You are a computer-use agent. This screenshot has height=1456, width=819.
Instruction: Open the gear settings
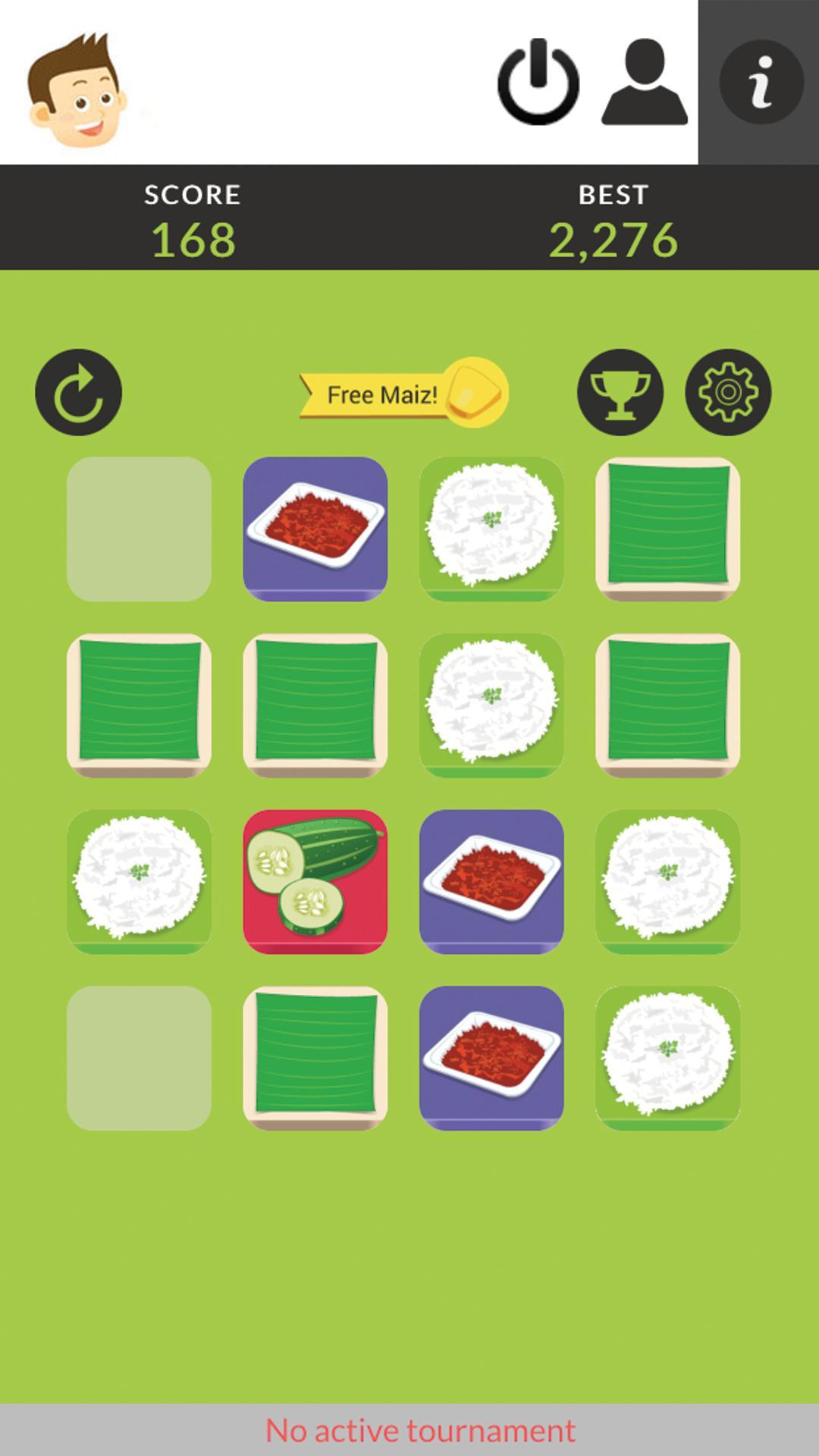click(728, 392)
